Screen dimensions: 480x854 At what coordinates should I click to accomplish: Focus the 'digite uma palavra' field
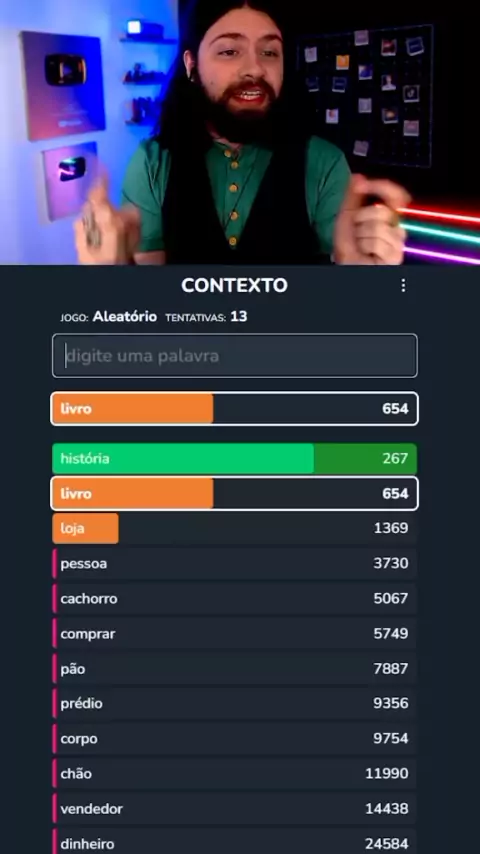point(235,356)
